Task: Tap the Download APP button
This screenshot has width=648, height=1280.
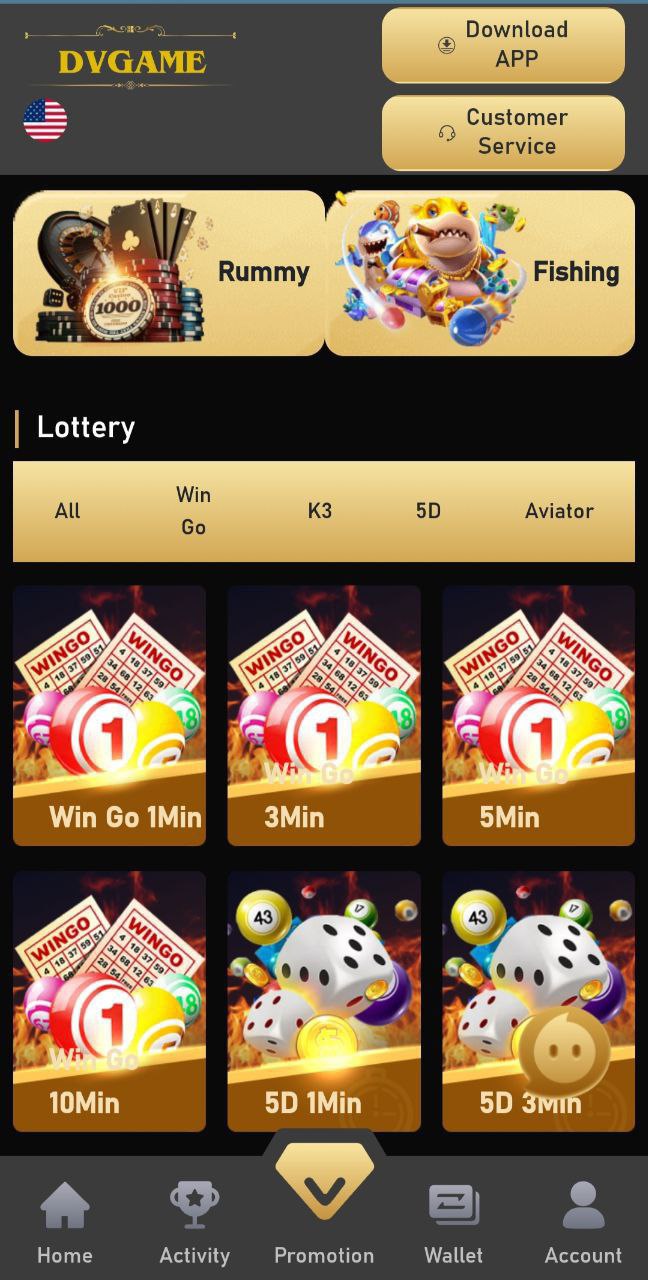Action: (x=503, y=45)
